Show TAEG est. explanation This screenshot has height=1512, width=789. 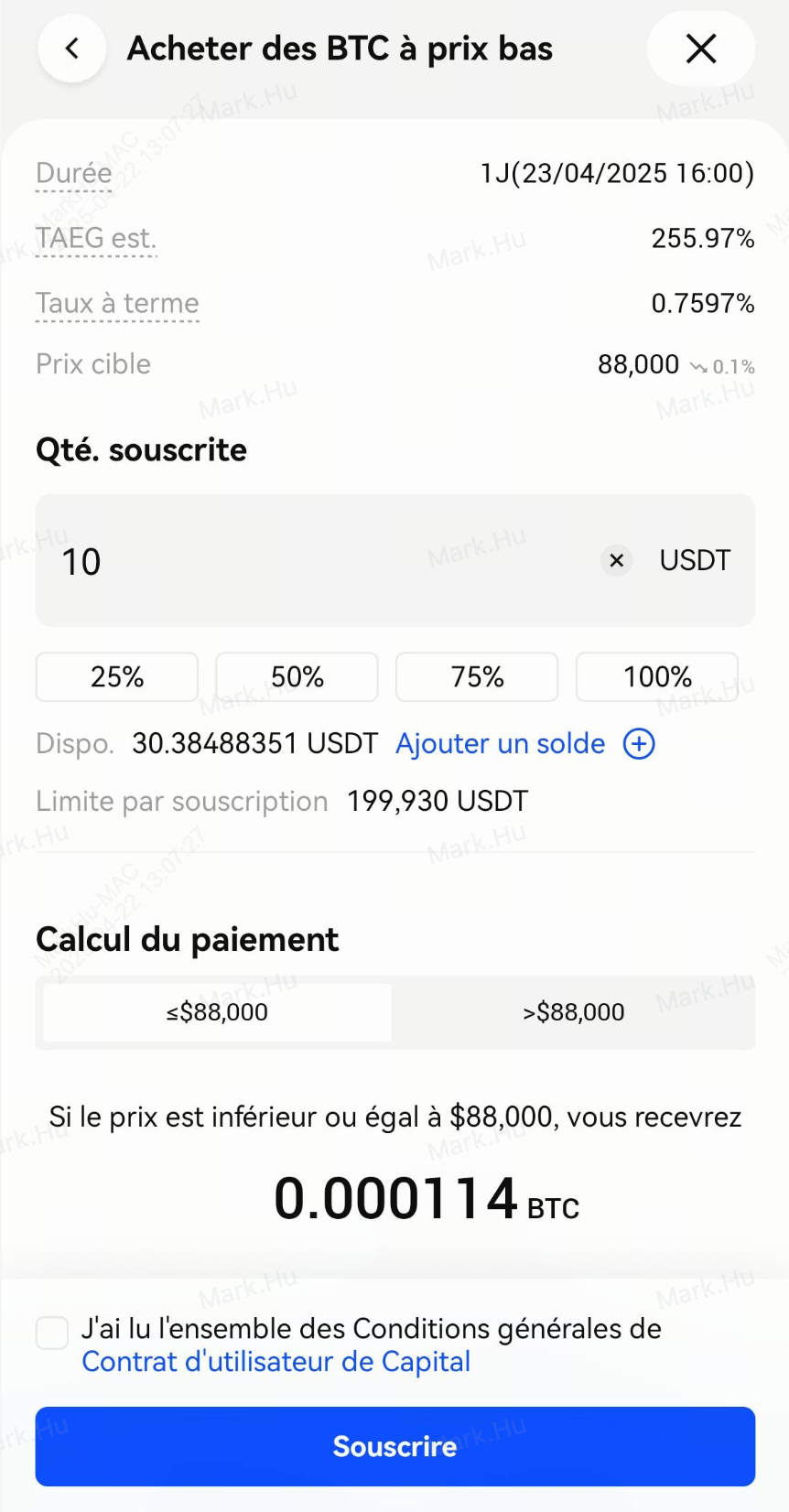point(96,238)
